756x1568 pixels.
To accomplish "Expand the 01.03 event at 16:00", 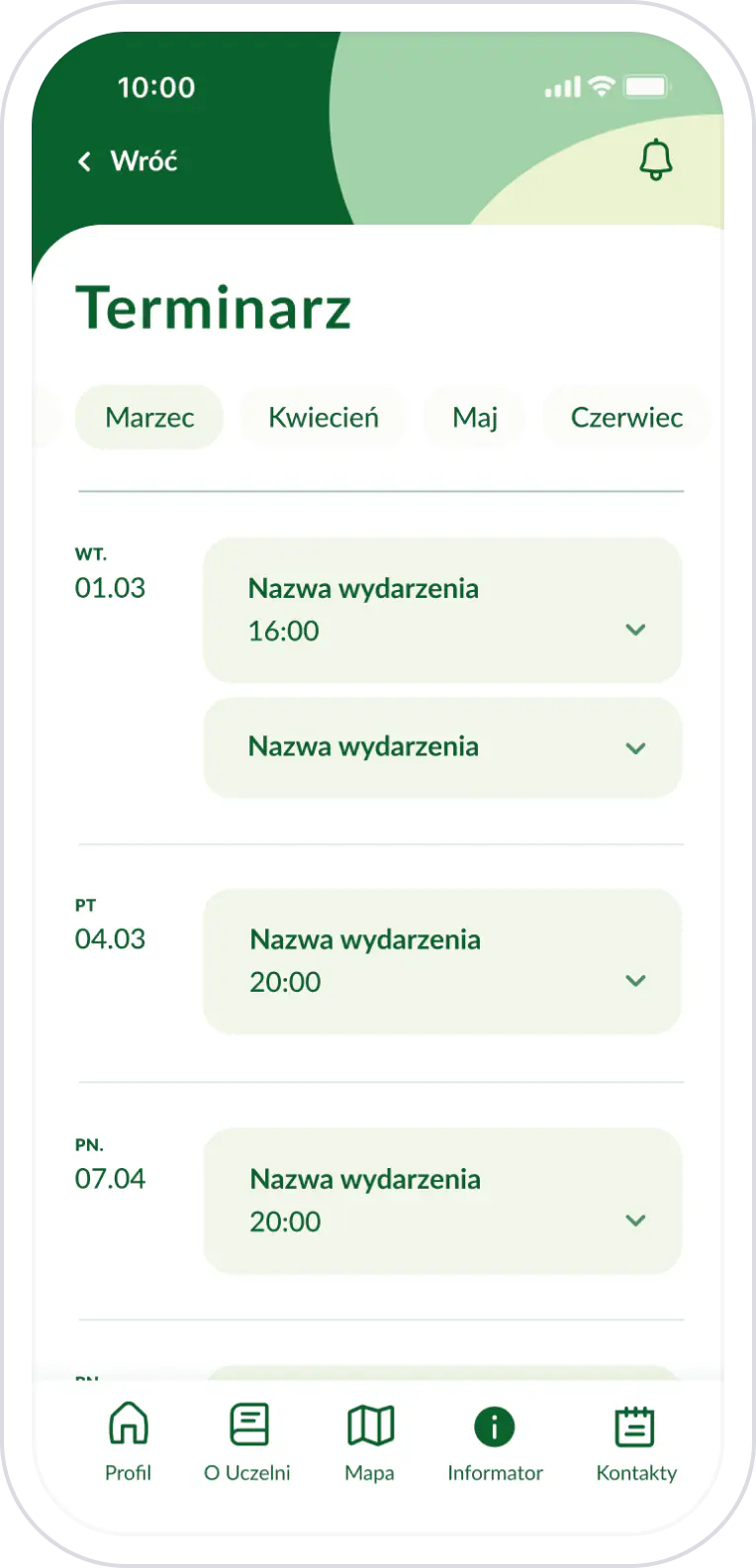I will (x=635, y=630).
